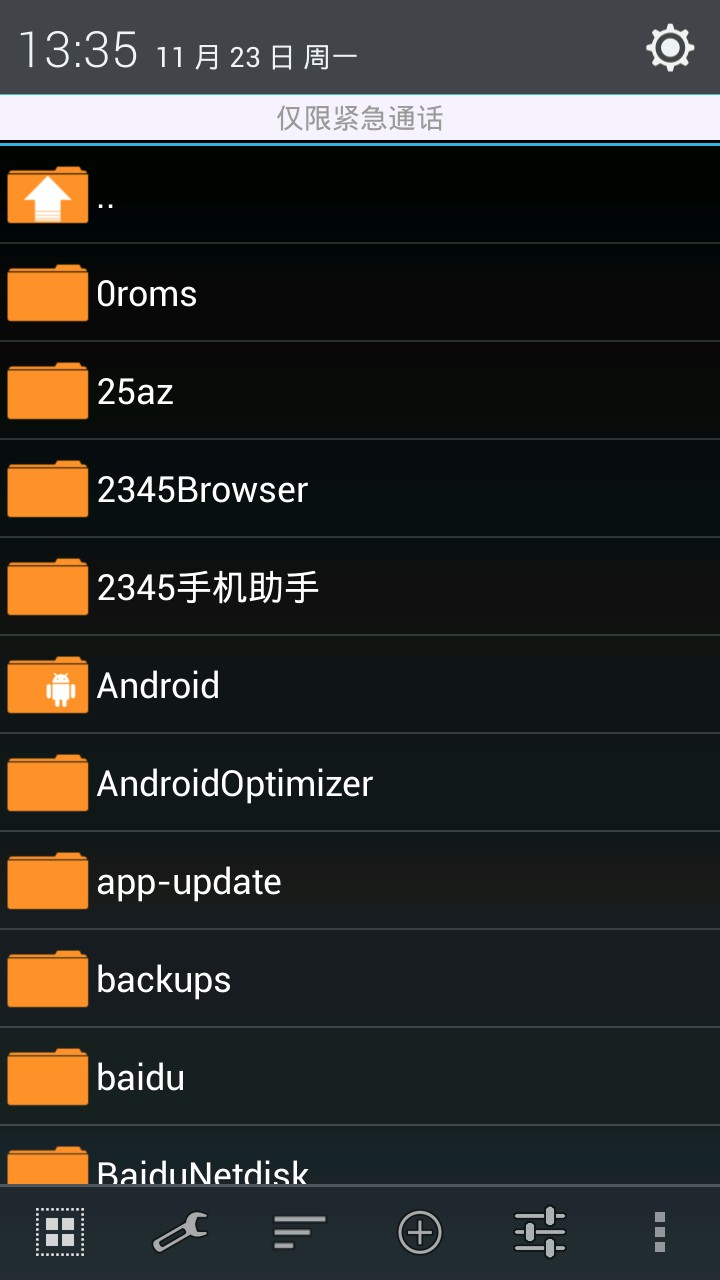Open the wrench tools menu

point(180,1232)
